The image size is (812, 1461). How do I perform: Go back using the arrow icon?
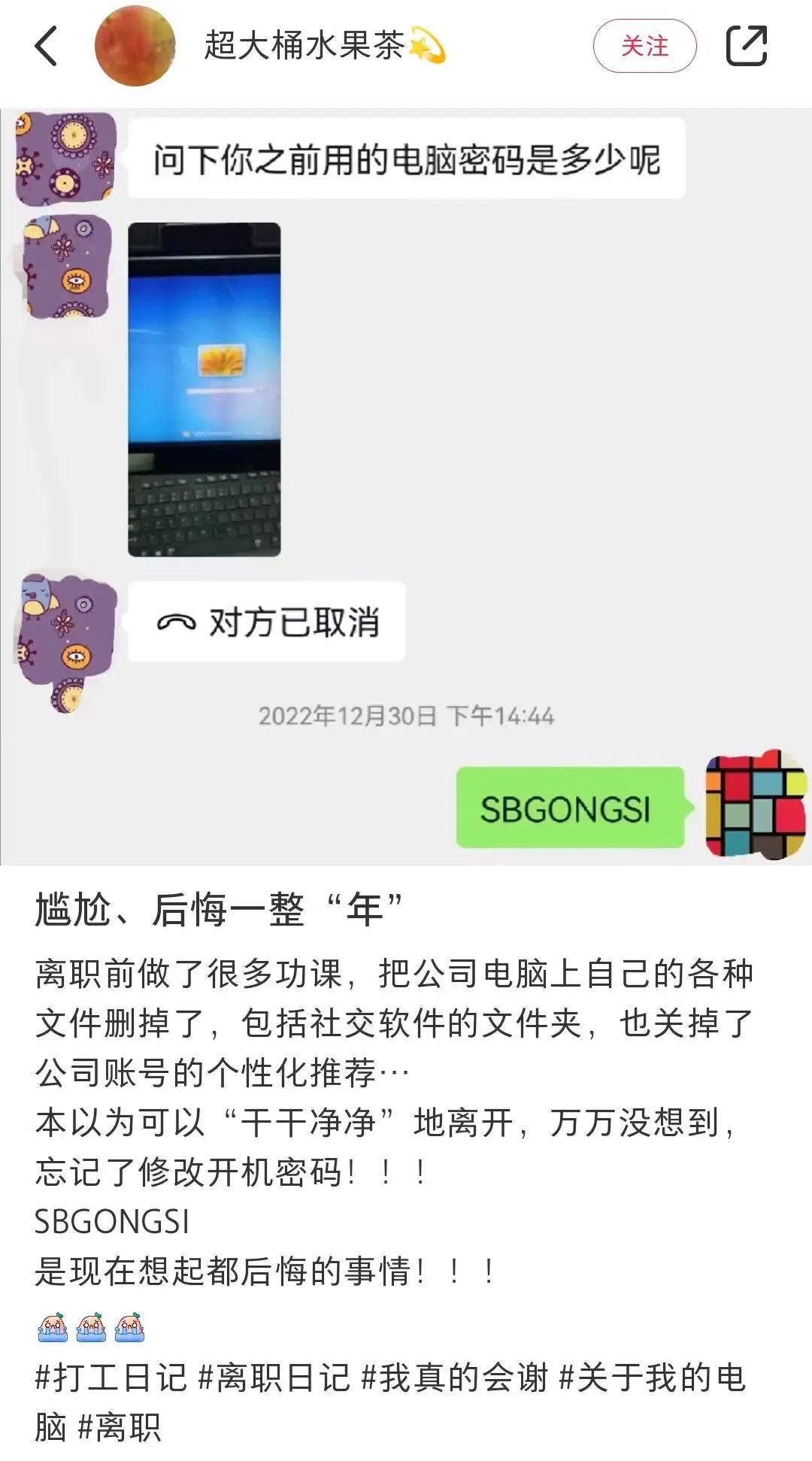pos(47,46)
